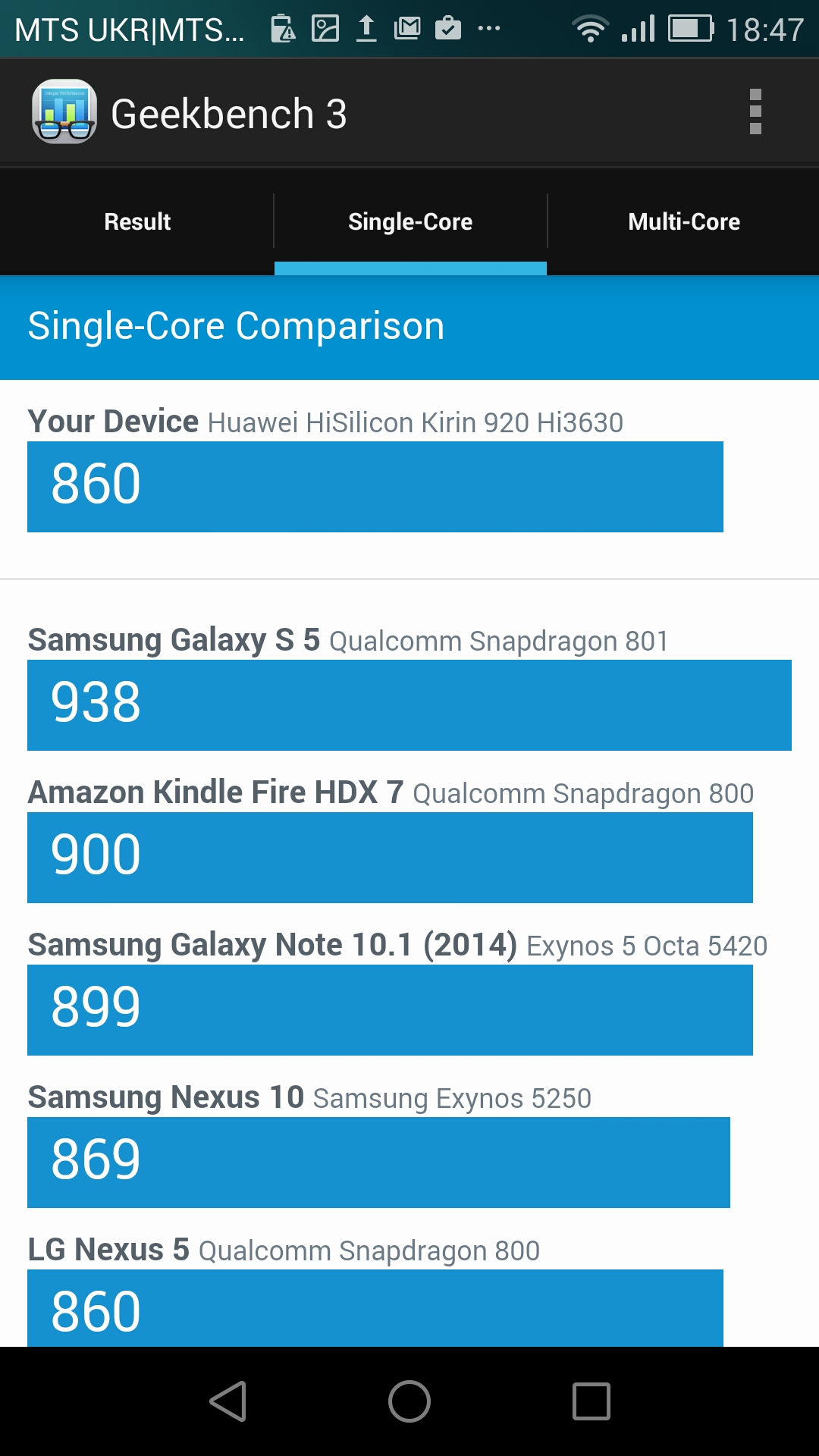This screenshot has height=1456, width=819.
Task: Tap the system home button
Action: [x=409, y=1401]
